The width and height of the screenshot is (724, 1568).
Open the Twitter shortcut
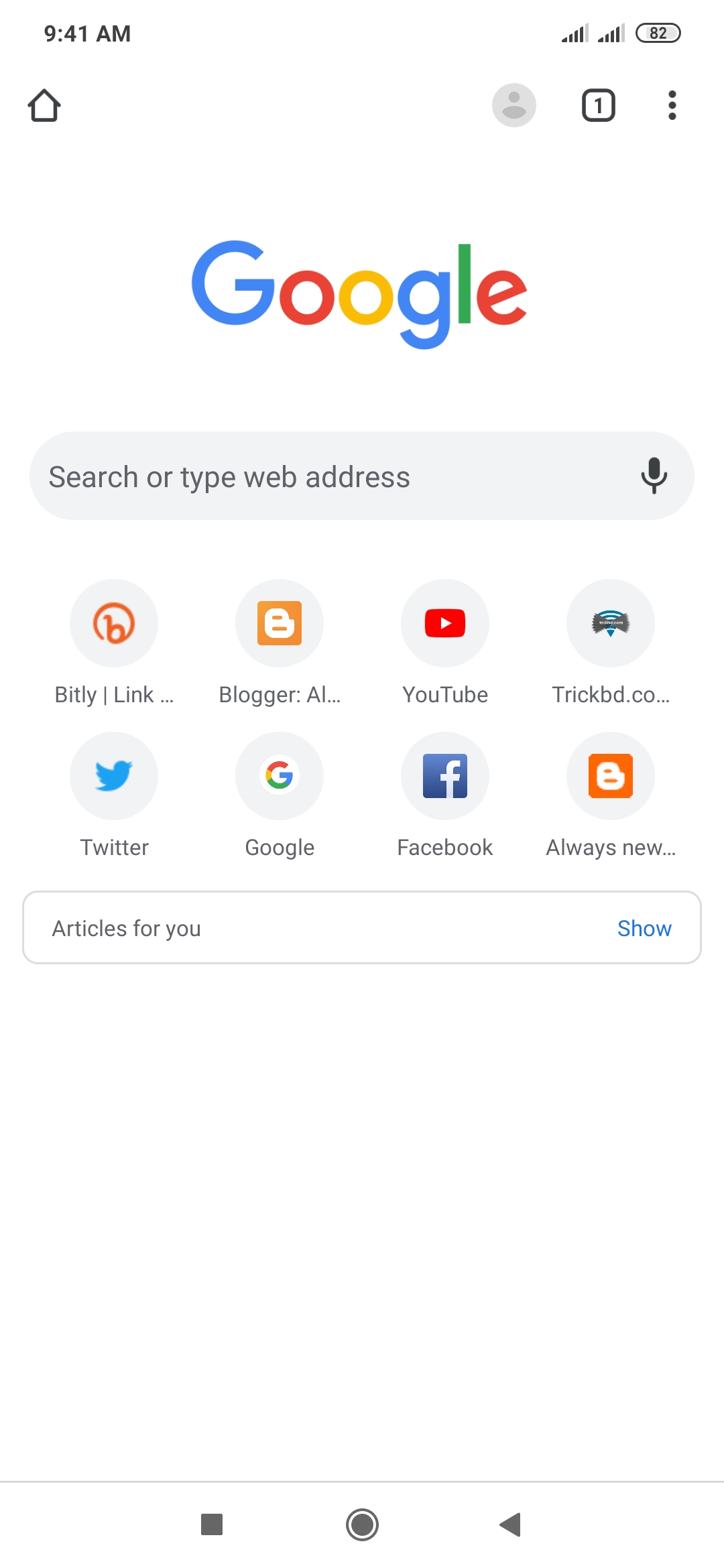[114, 777]
